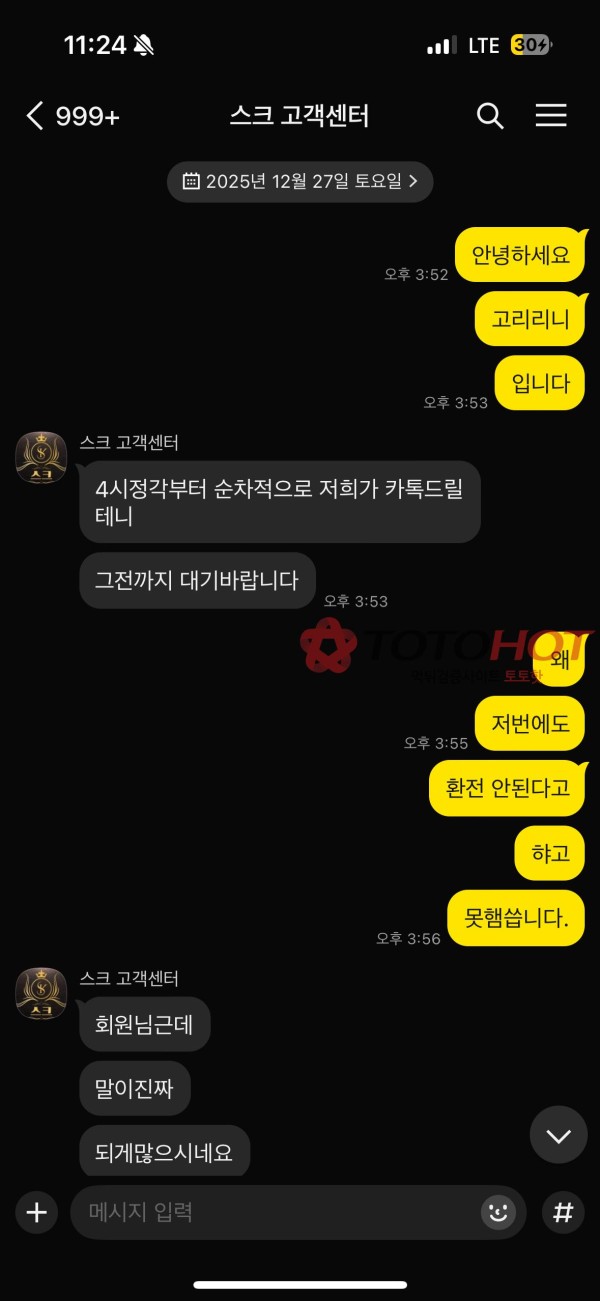Go back to the chat list
The height and width of the screenshot is (1301, 600).
click(x=35, y=116)
